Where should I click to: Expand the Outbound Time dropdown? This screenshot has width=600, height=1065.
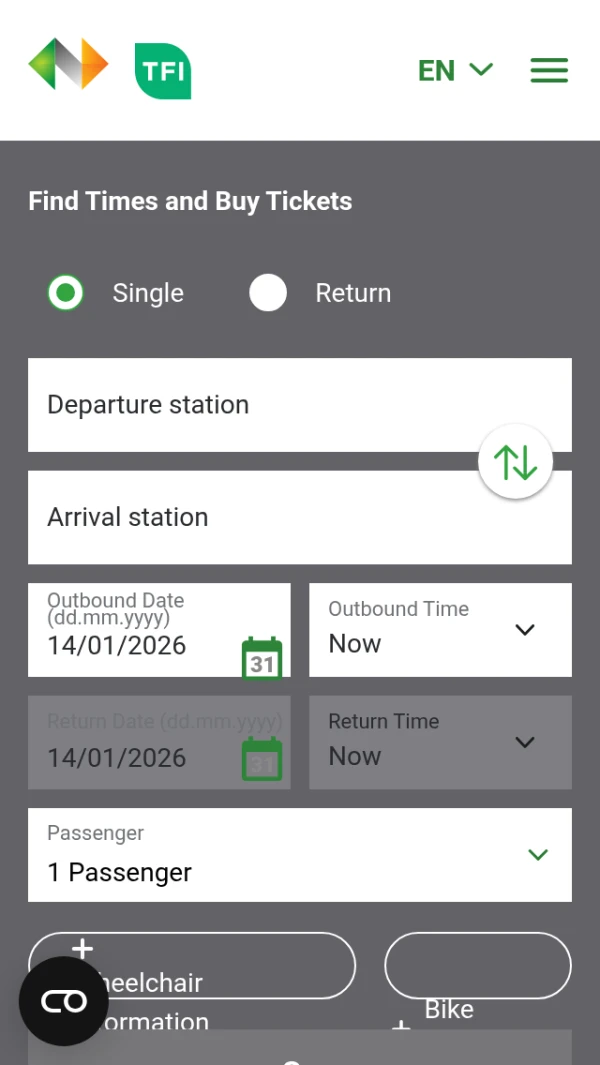click(440, 630)
